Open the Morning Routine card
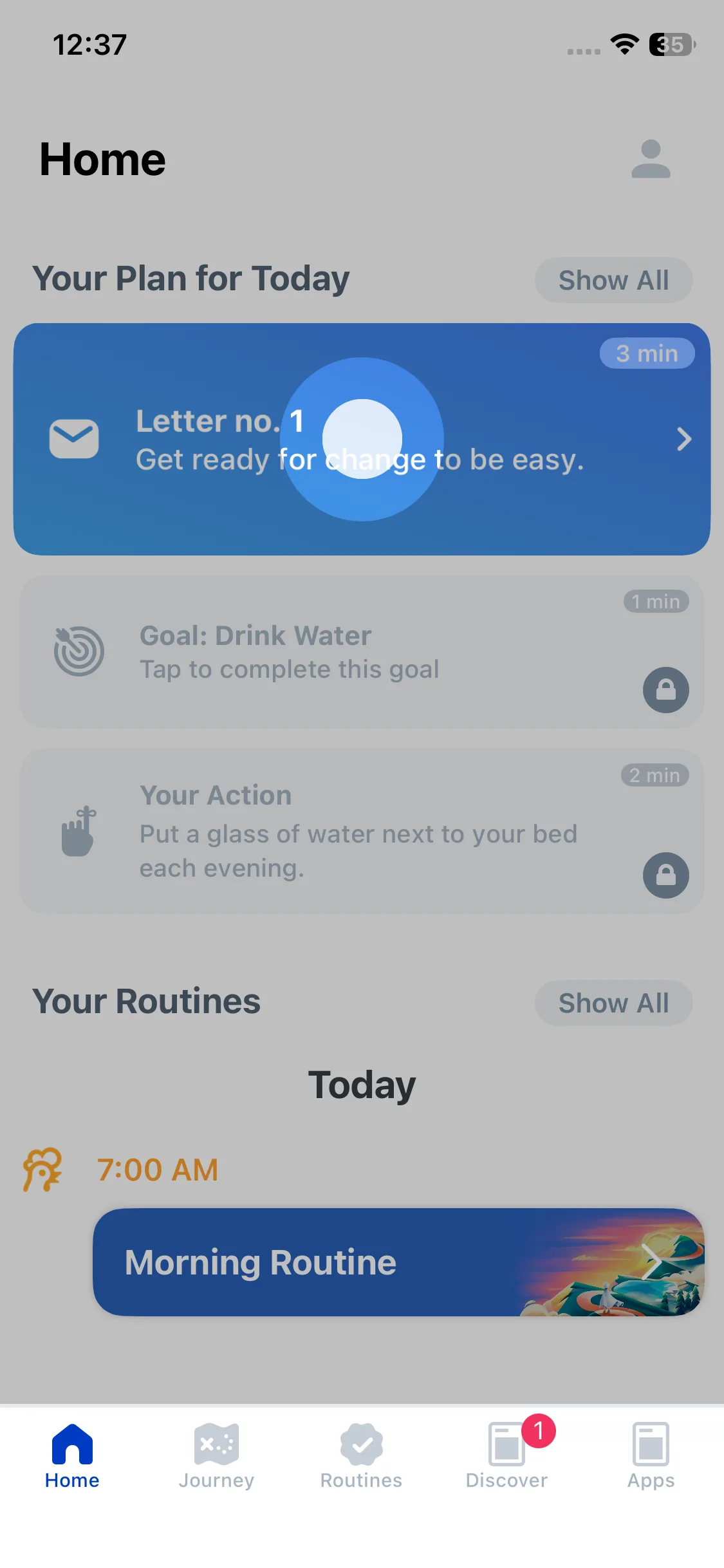The height and width of the screenshot is (1568, 724). 398,1262
